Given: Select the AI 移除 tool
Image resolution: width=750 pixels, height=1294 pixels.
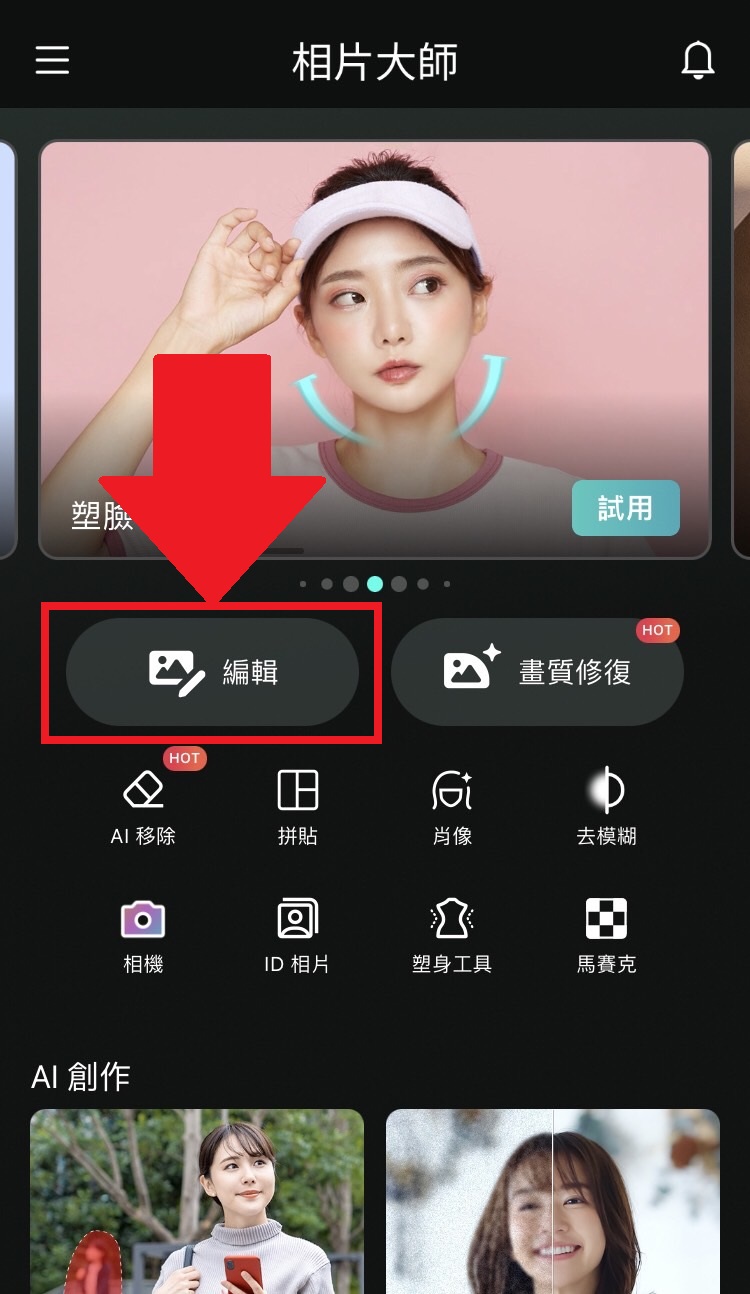Looking at the screenshot, I should pyautogui.click(x=143, y=807).
